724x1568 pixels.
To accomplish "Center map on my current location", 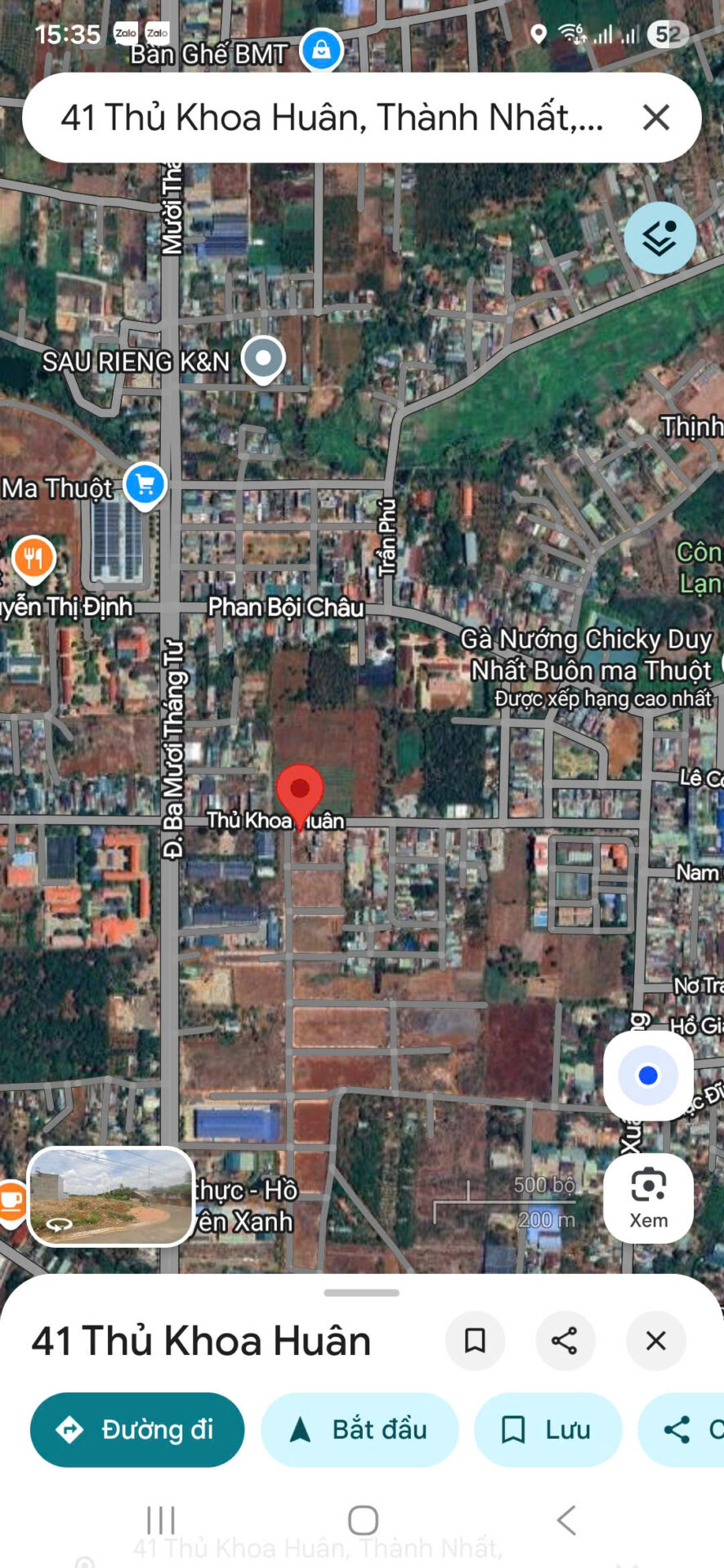I will coord(648,1076).
